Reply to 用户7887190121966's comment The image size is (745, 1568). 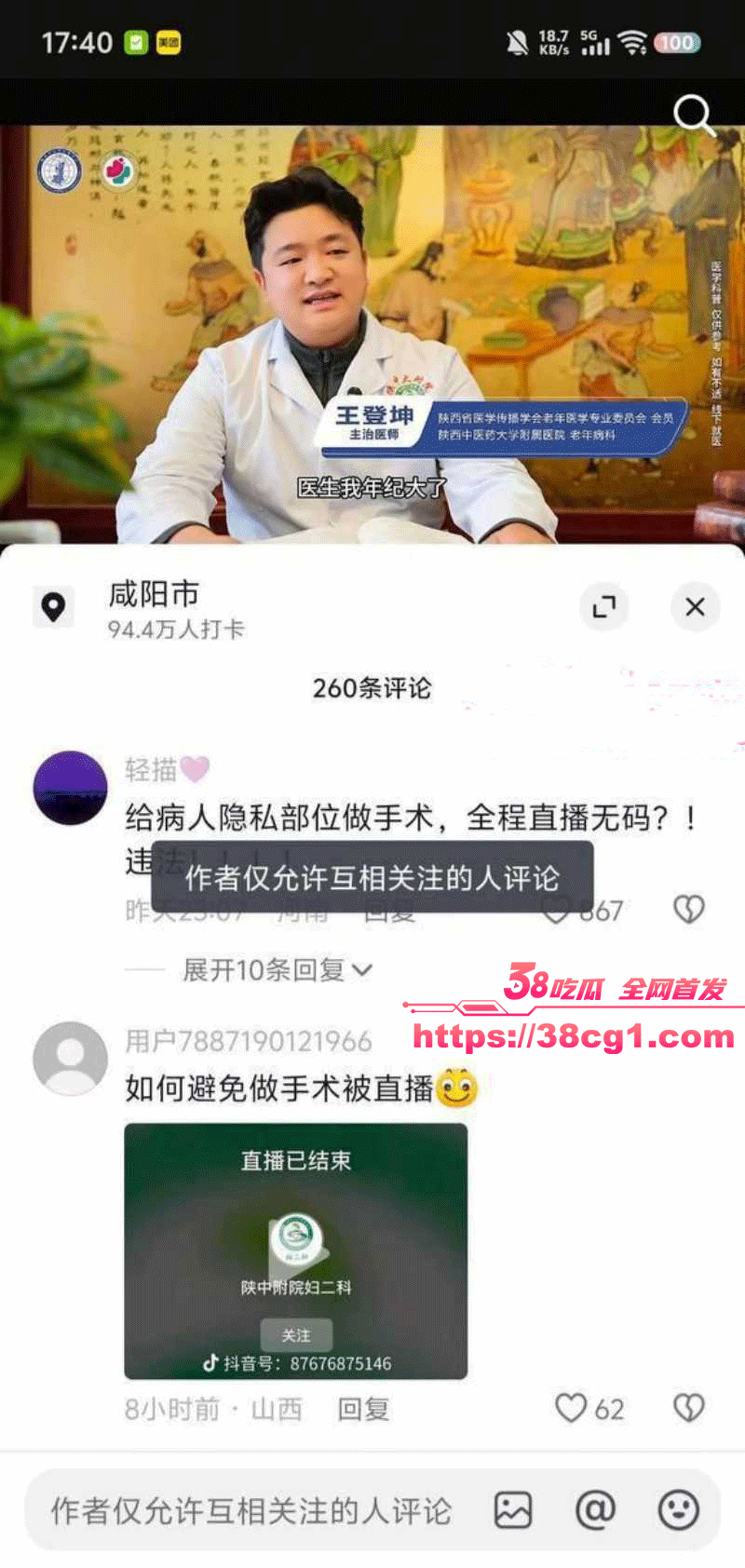click(x=363, y=1409)
